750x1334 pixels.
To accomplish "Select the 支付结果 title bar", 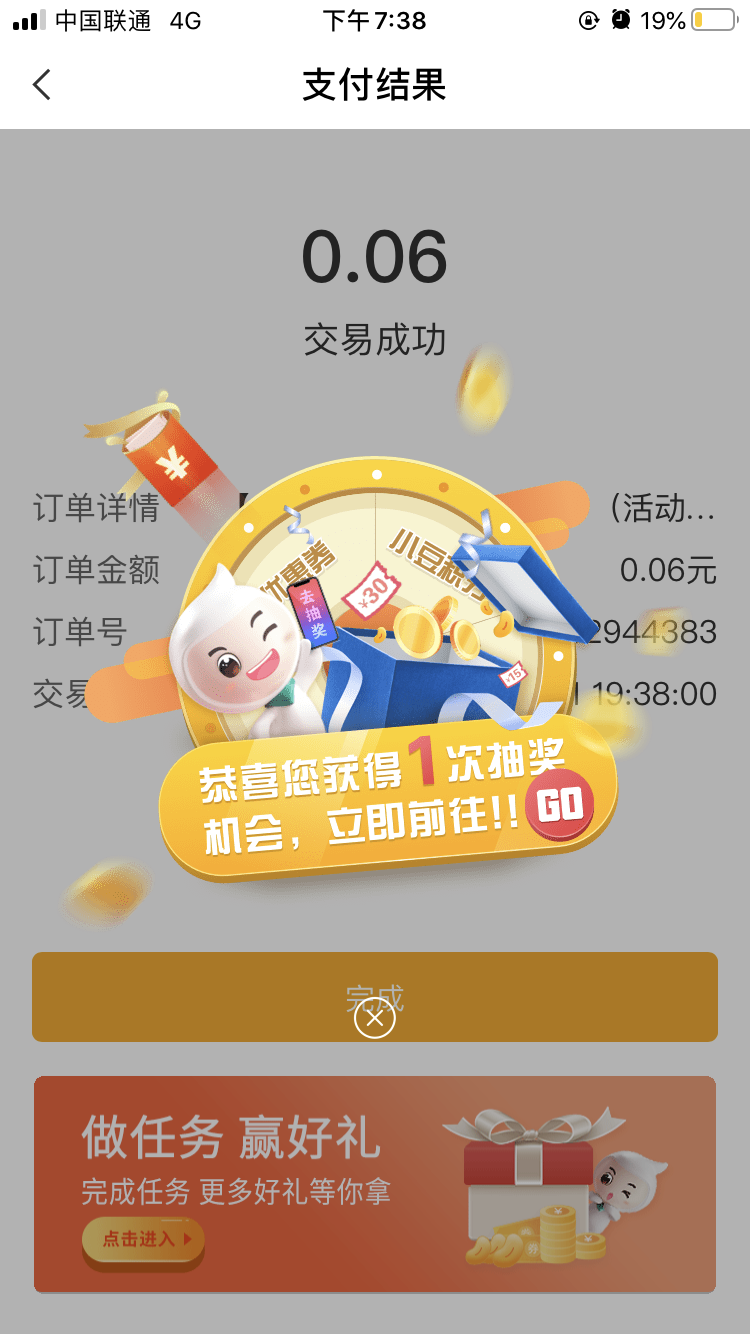I will click(x=375, y=85).
